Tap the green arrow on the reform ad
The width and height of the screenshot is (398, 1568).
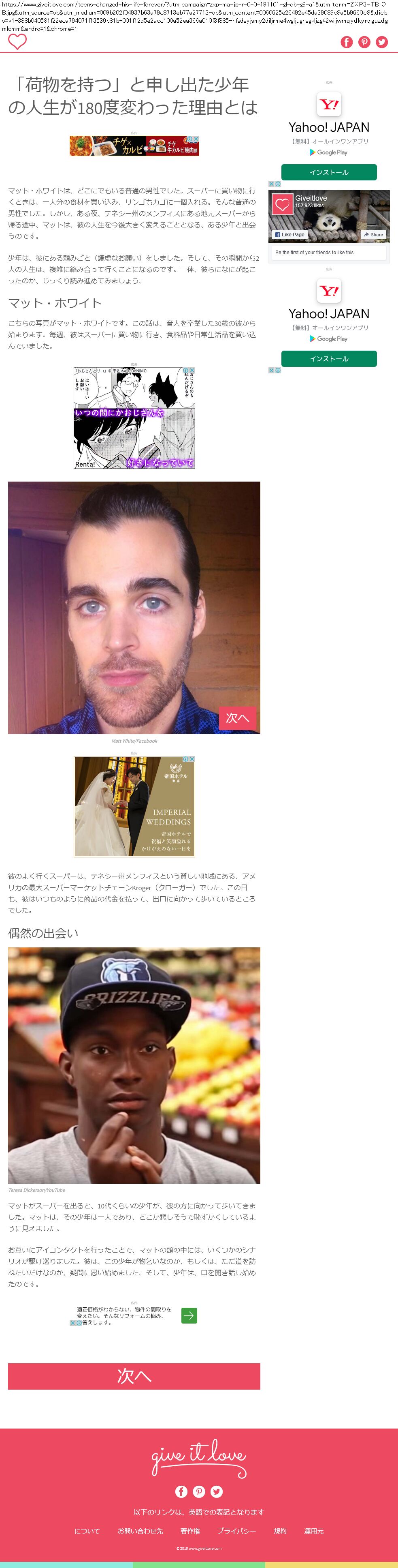tap(189, 1315)
